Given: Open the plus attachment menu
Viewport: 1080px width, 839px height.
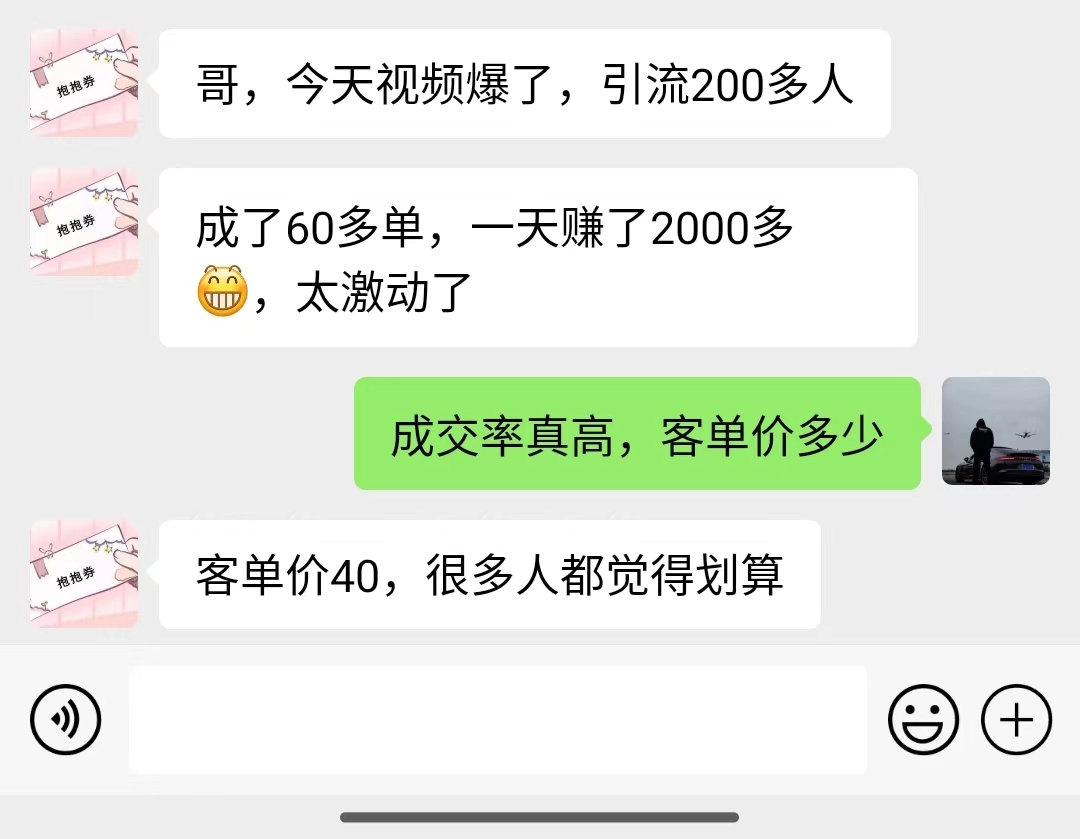Looking at the screenshot, I should coord(1016,719).
